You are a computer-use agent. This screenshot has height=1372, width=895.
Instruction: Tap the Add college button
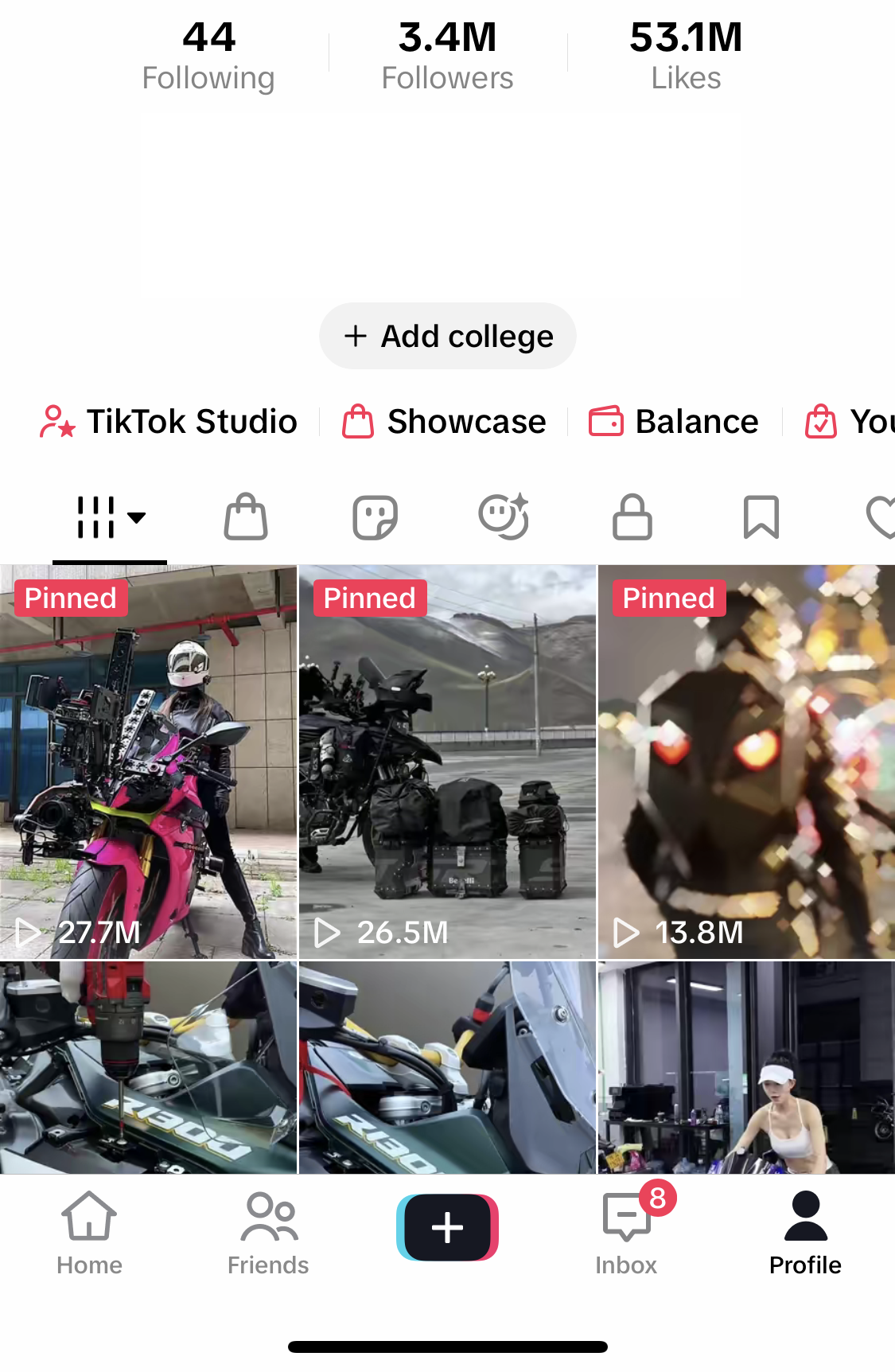pos(448,336)
